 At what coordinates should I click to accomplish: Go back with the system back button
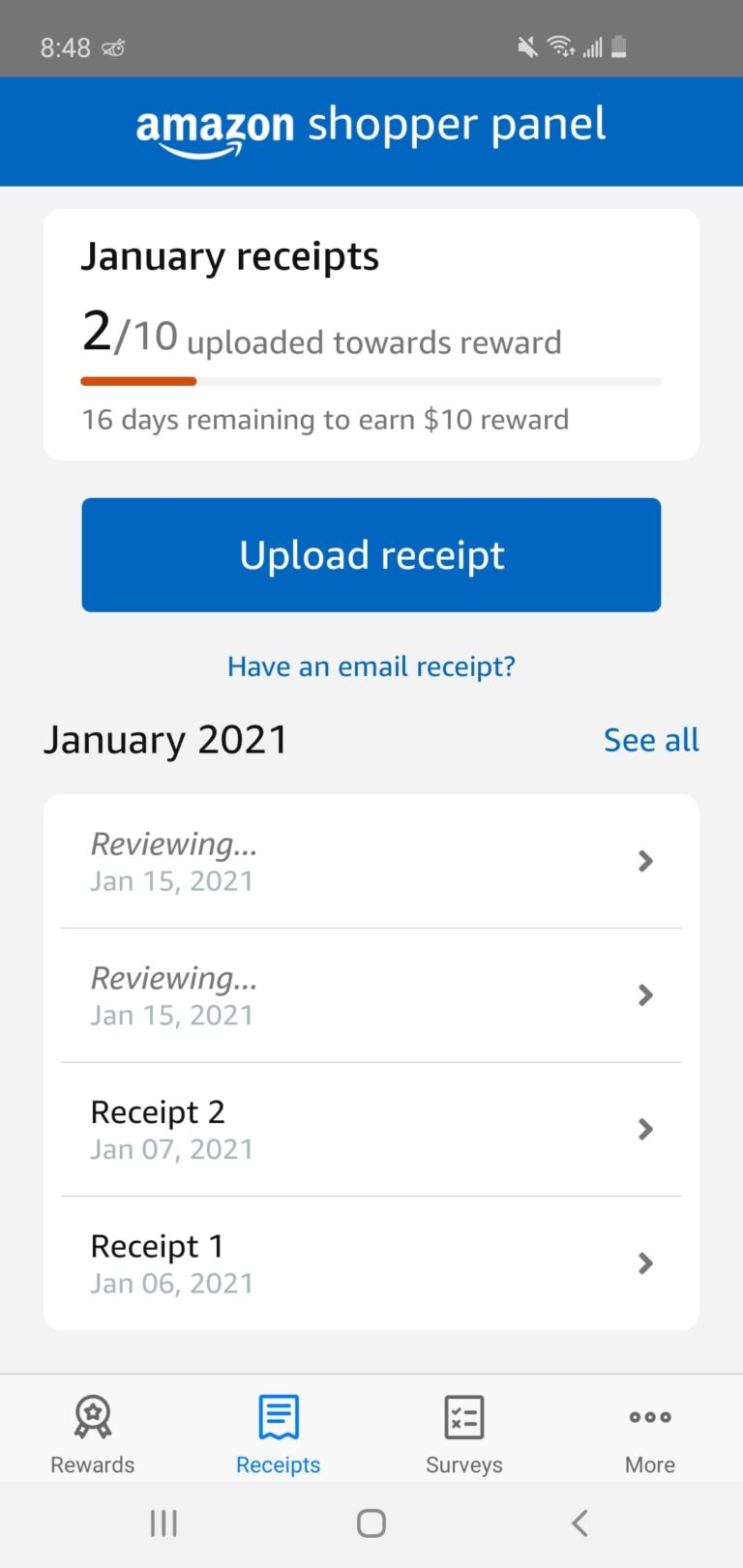point(580,1524)
